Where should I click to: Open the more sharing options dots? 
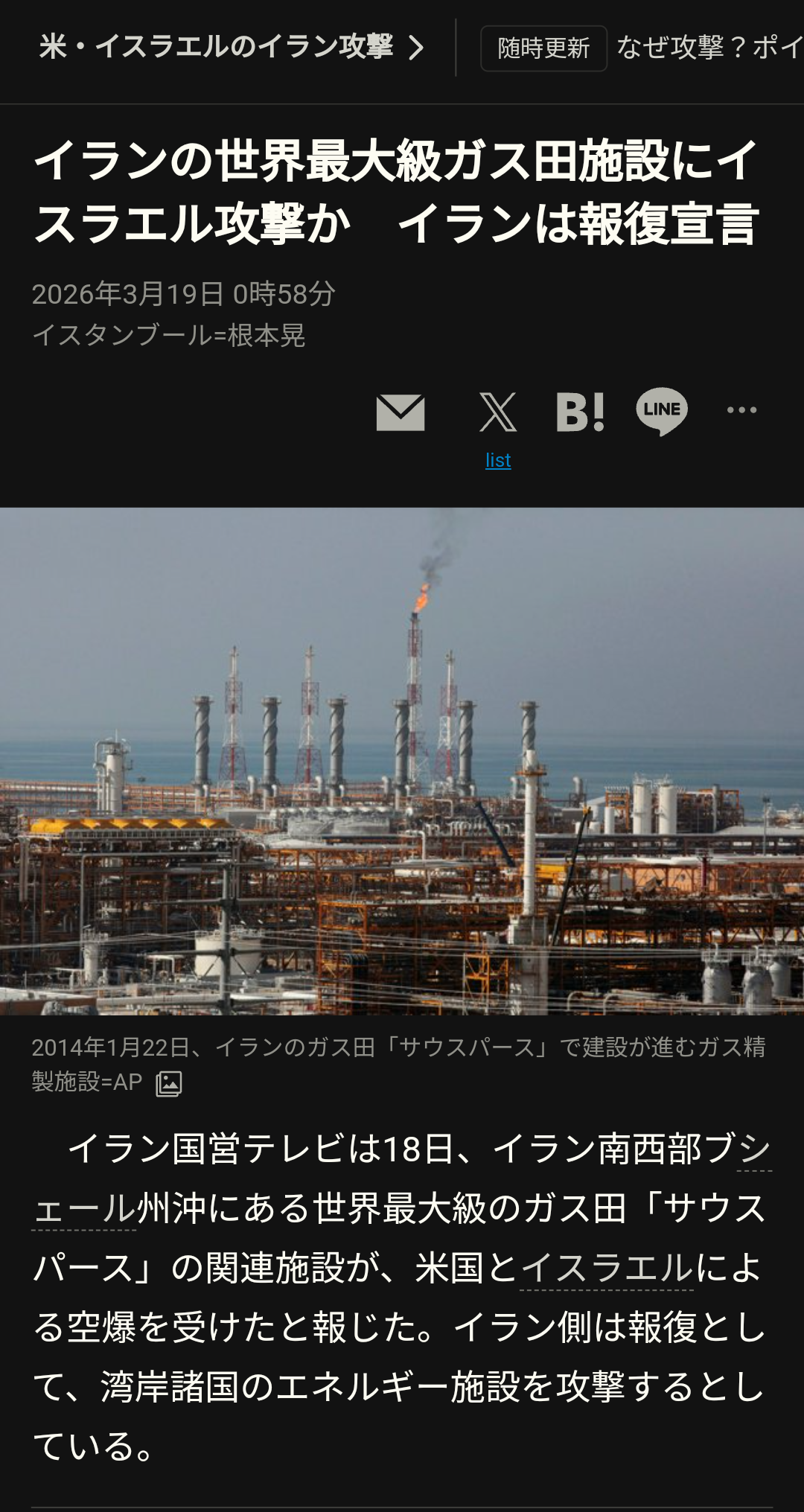(x=741, y=410)
